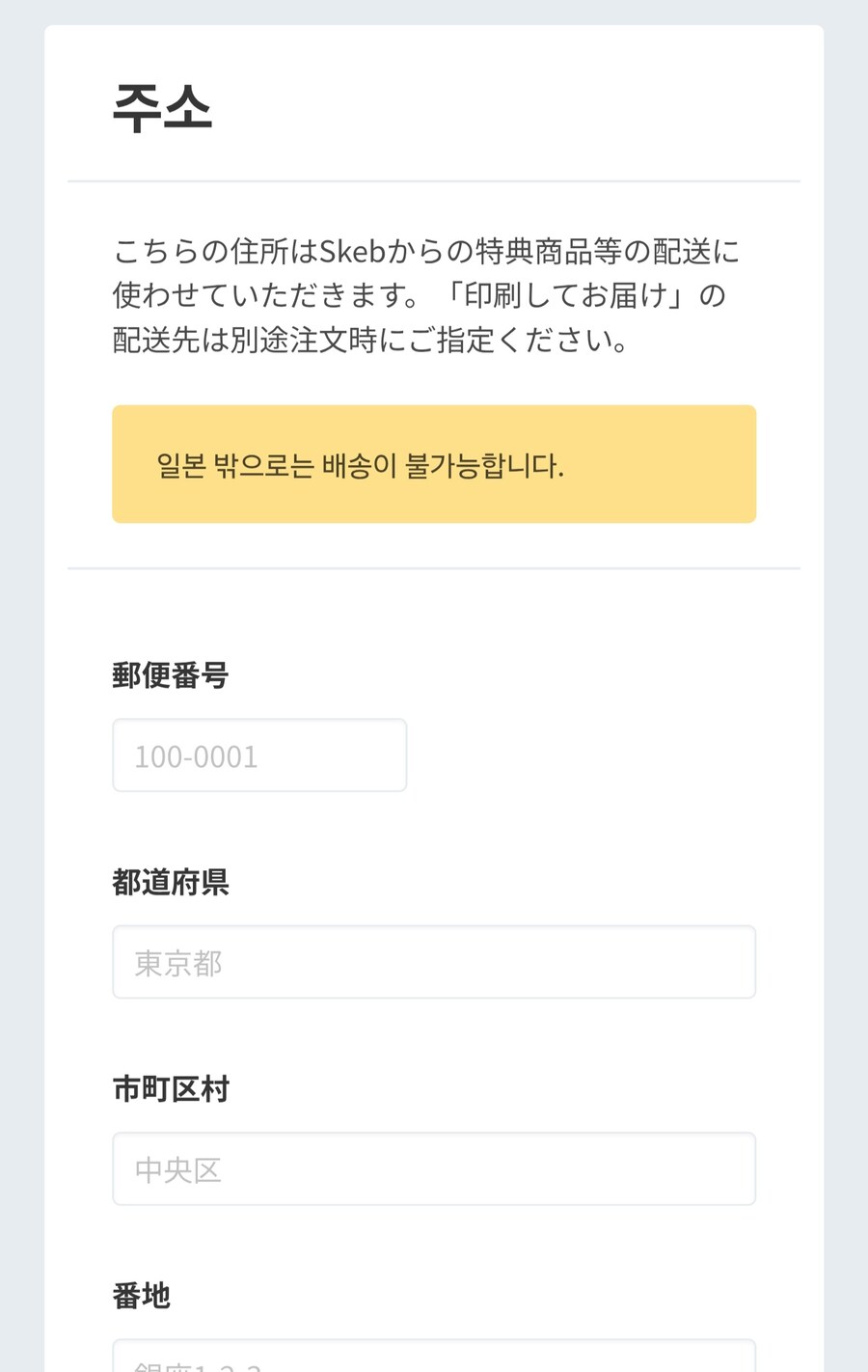
Task: Click the 都道府県 field label
Action: pos(170,882)
